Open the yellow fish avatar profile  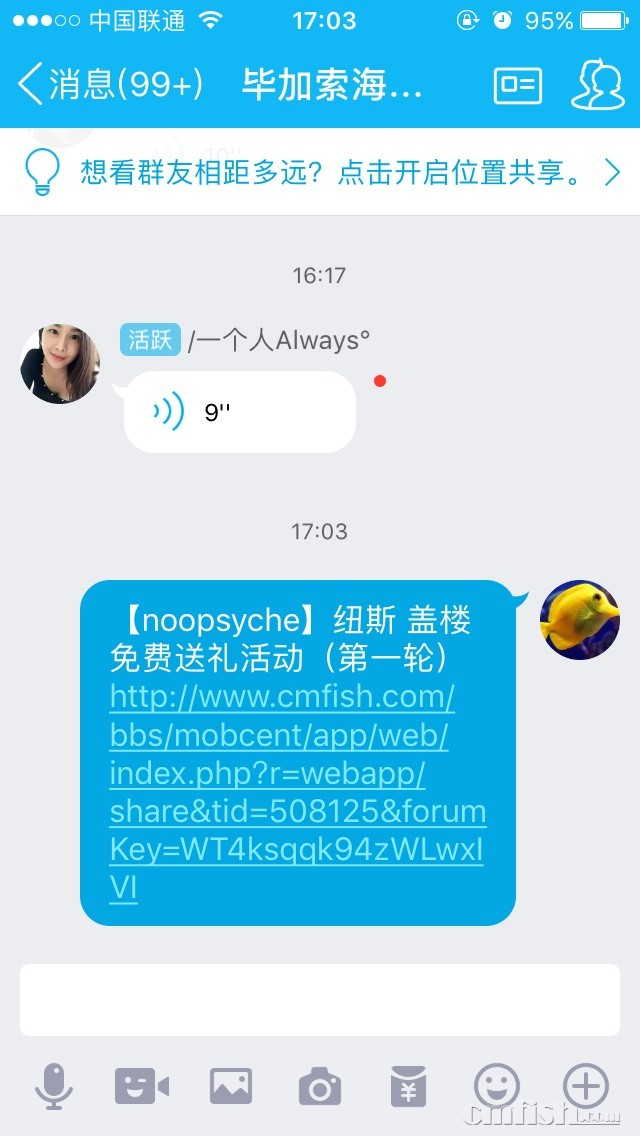[x=579, y=620]
